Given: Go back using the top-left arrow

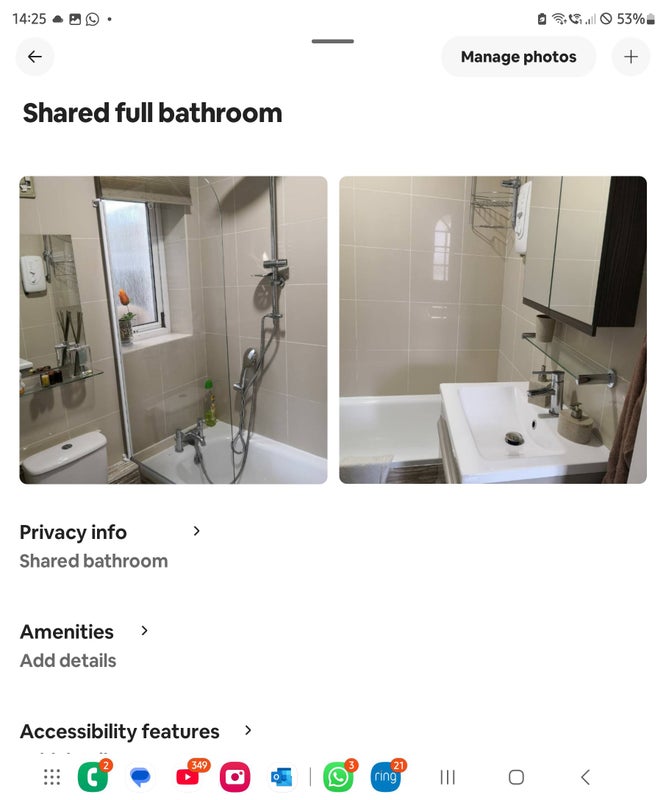Looking at the screenshot, I should (35, 57).
